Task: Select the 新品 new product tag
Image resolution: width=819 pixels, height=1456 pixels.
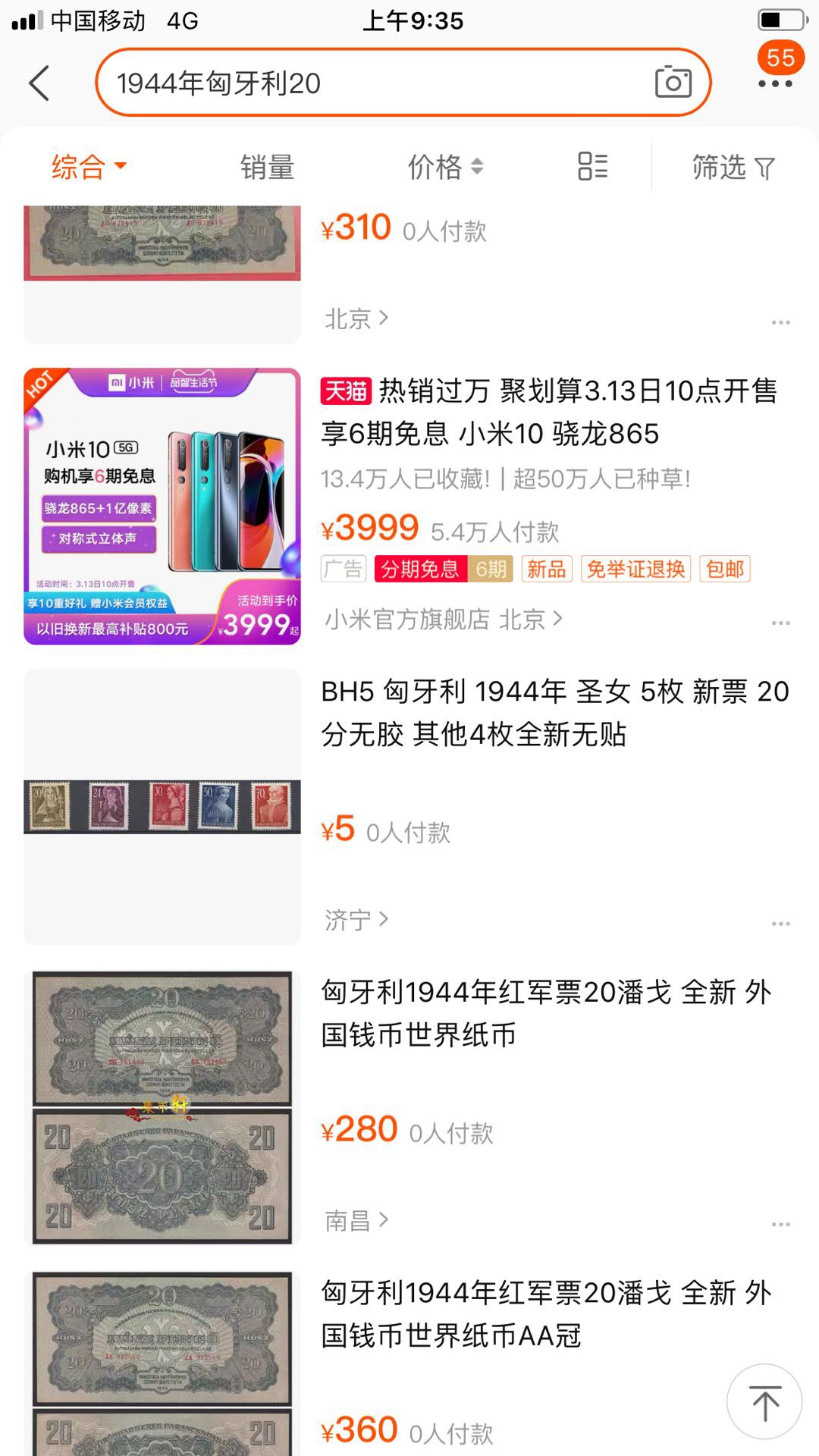Action: [x=547, y=569]
